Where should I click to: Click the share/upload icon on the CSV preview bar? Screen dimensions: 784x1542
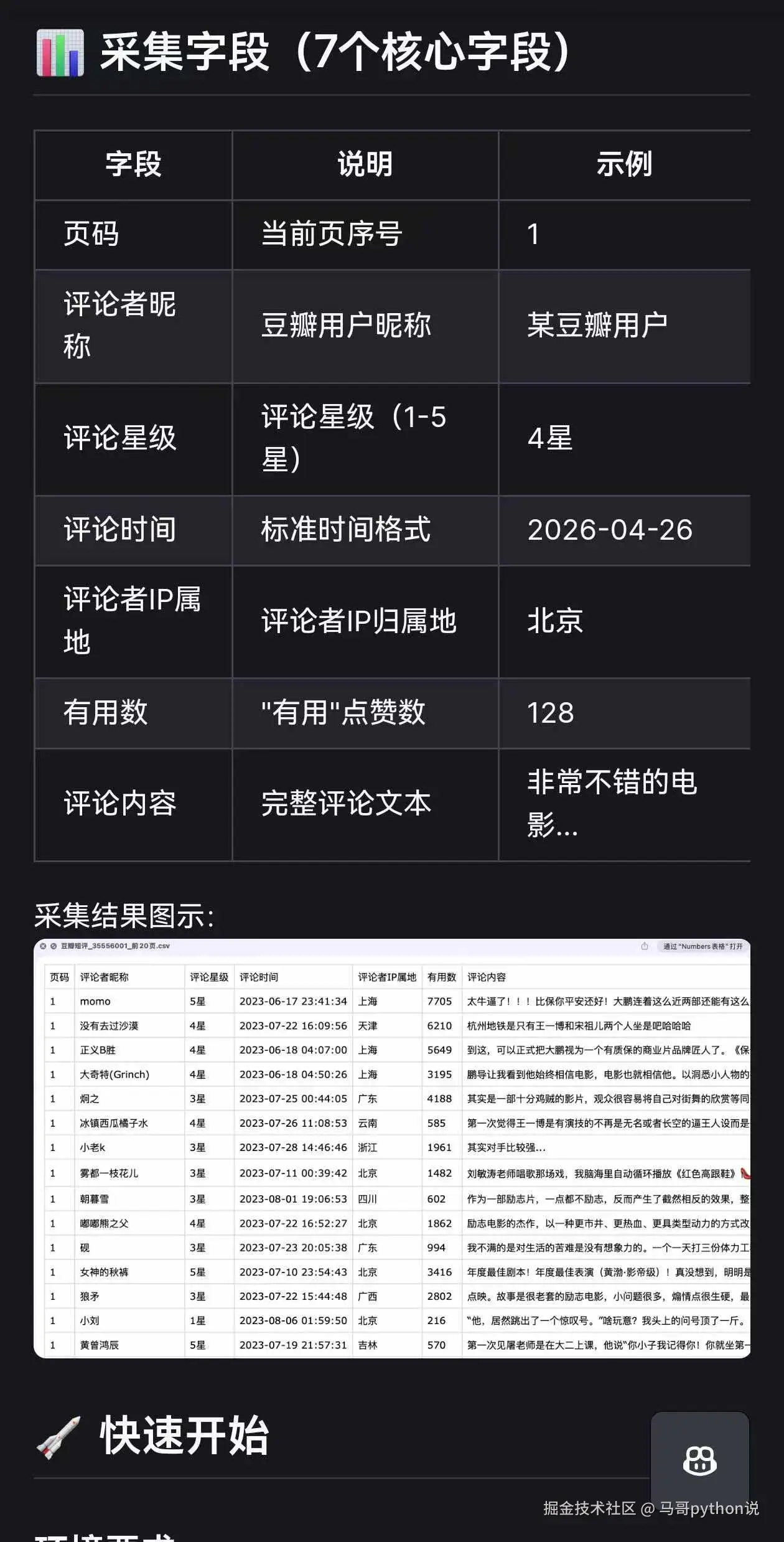643,946
